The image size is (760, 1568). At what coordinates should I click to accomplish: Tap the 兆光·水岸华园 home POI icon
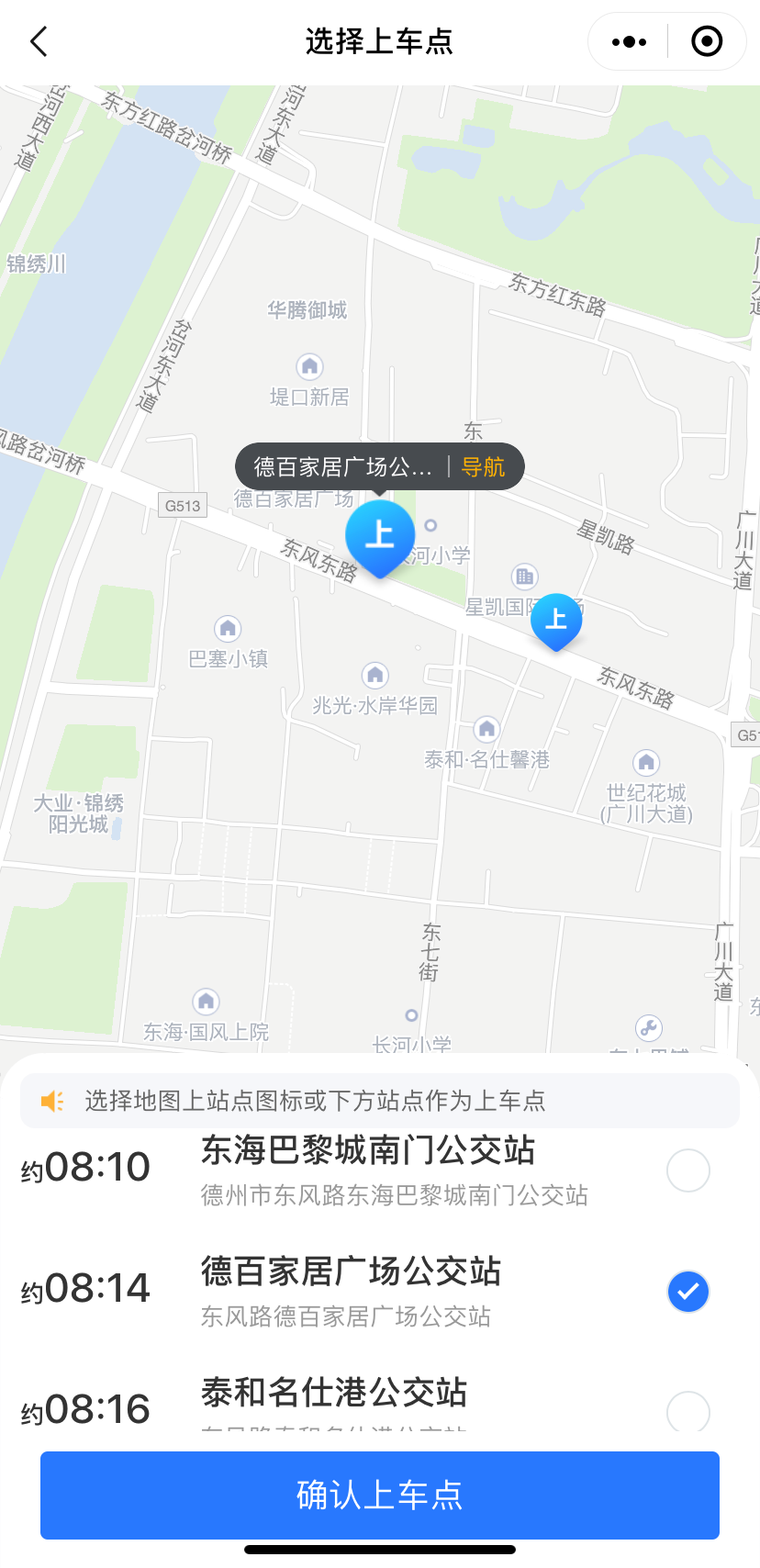point(375,674)
